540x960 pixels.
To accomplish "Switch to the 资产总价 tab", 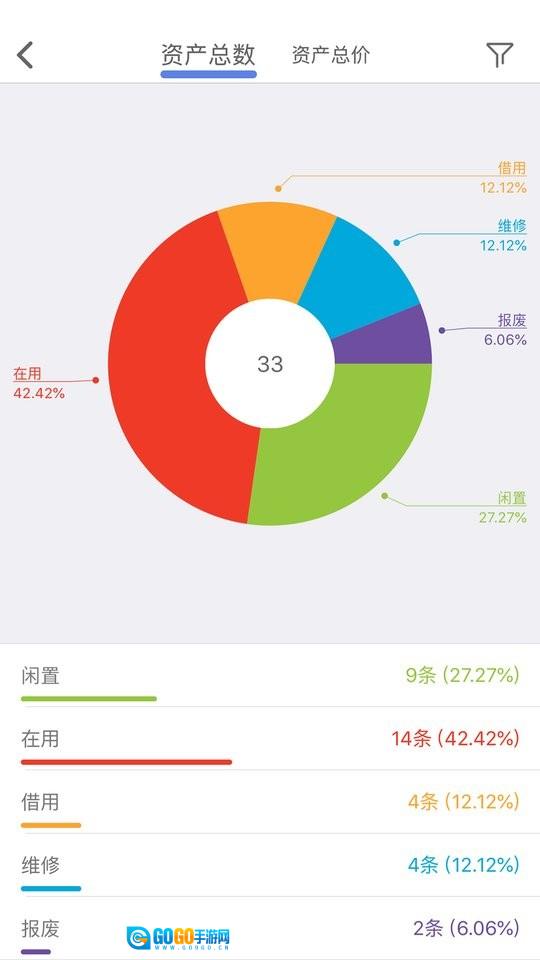I will tap(331, 55).
